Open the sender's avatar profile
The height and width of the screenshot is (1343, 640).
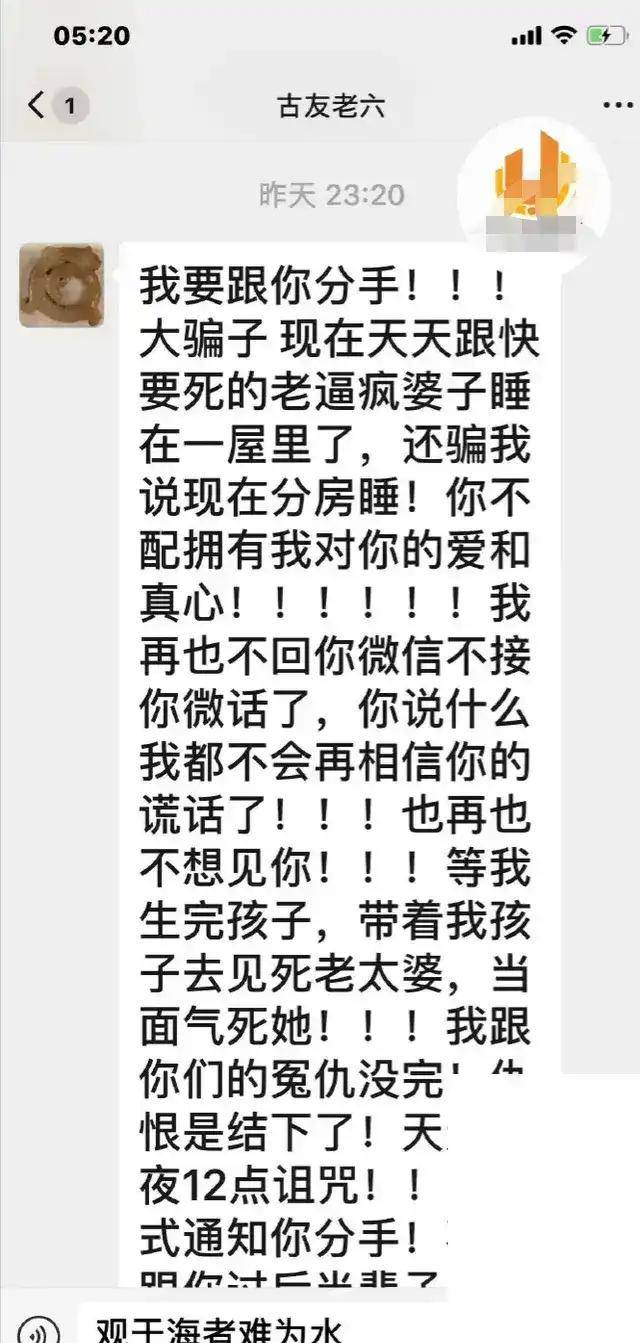pos(62,285)
